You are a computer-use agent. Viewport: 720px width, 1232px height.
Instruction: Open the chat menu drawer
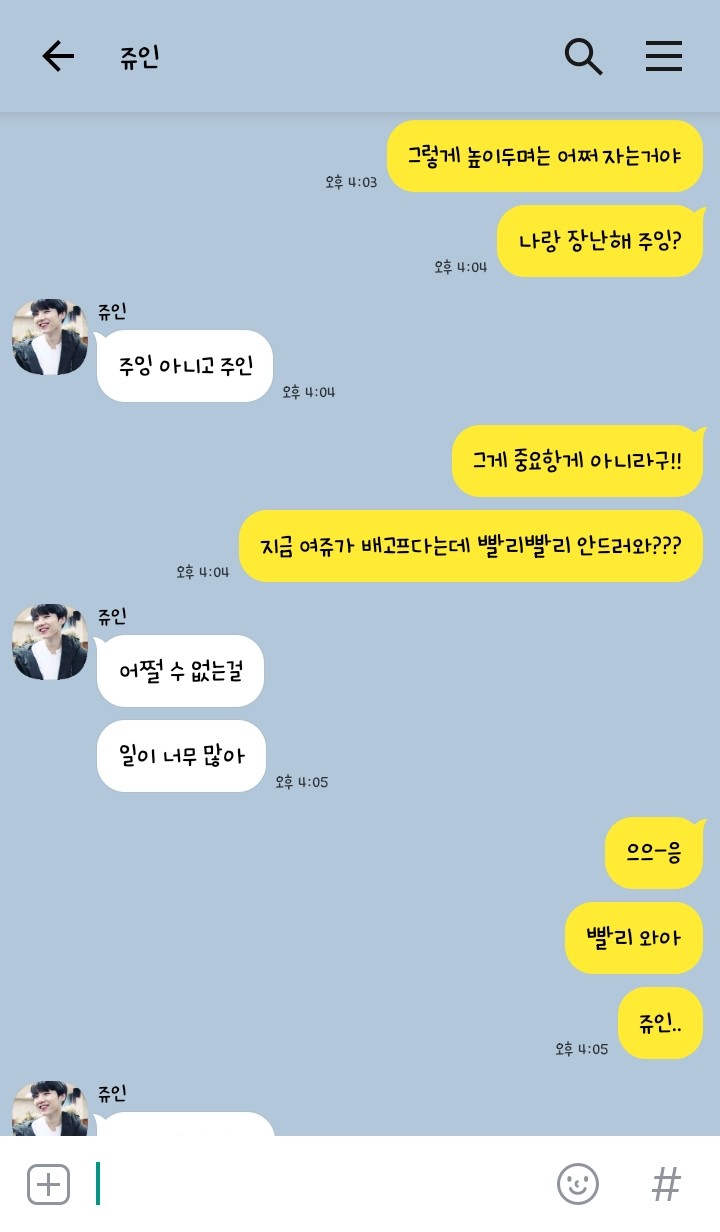point(664,57)
